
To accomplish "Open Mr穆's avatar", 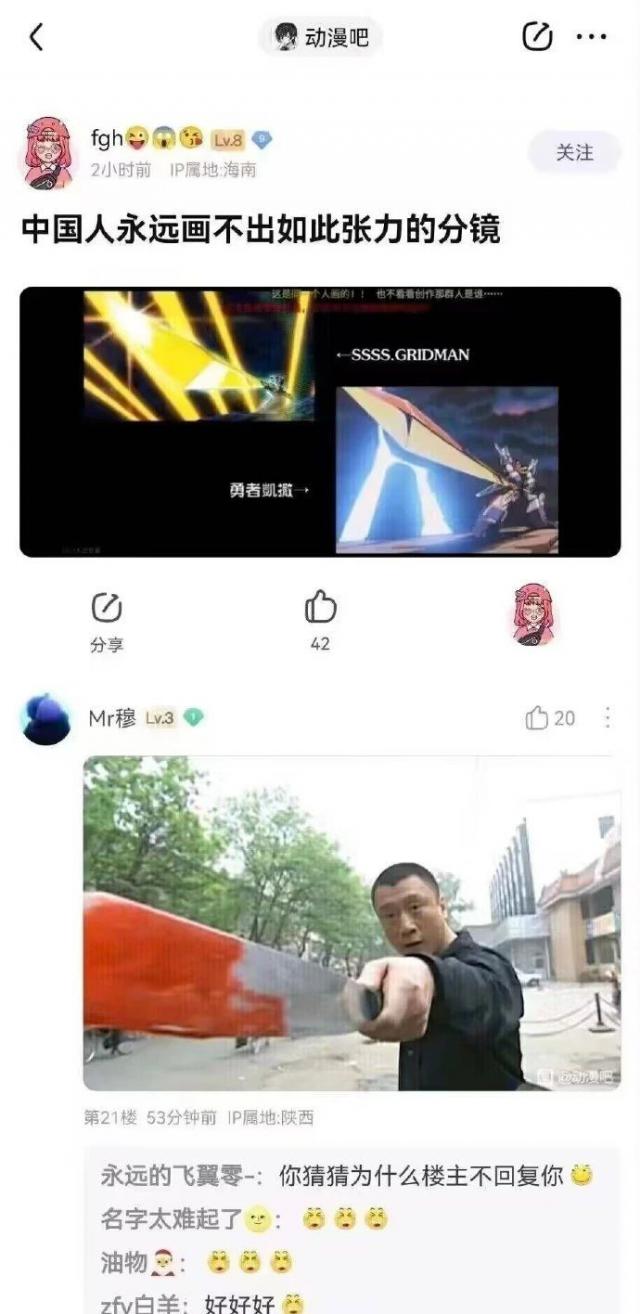I will point(46,718).
